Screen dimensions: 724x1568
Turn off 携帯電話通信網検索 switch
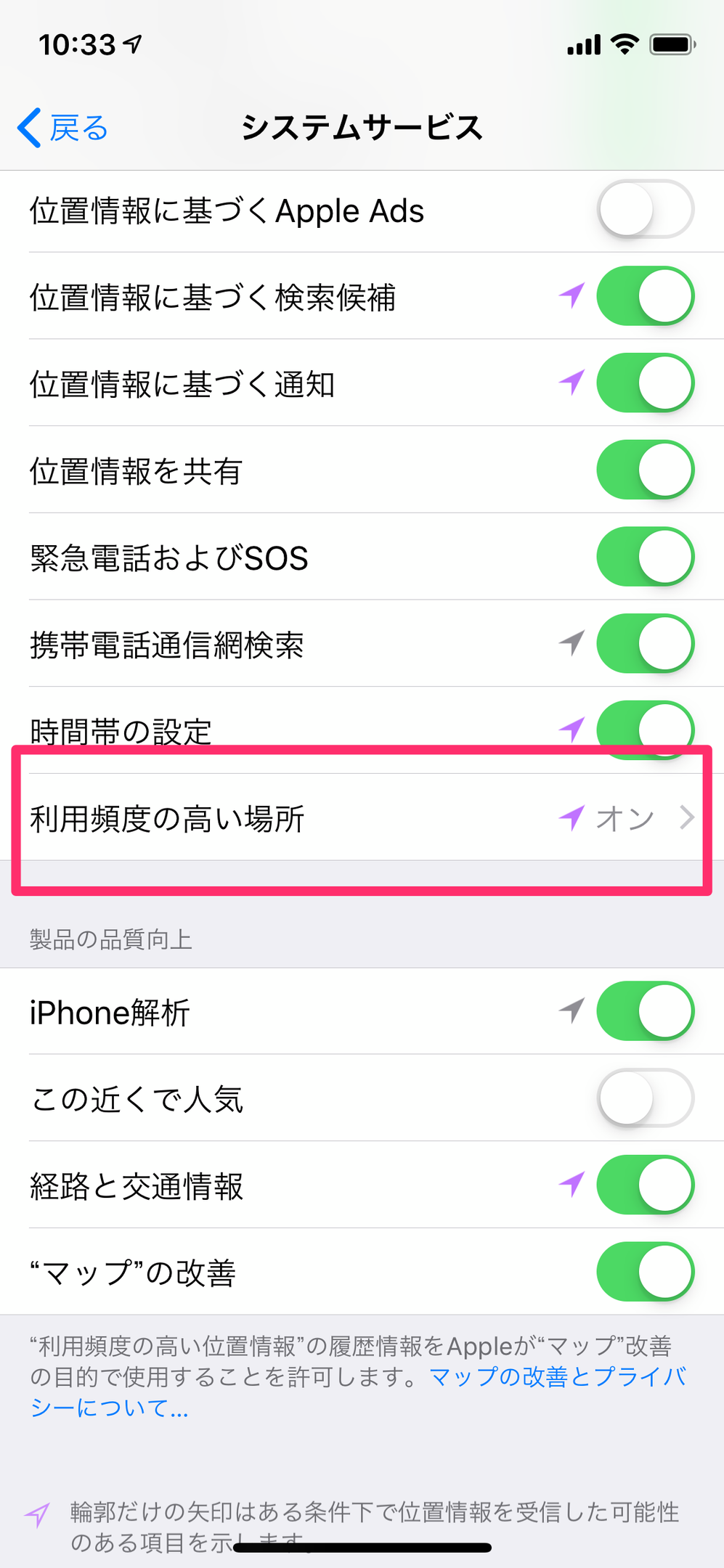click(x=645, y=644)
